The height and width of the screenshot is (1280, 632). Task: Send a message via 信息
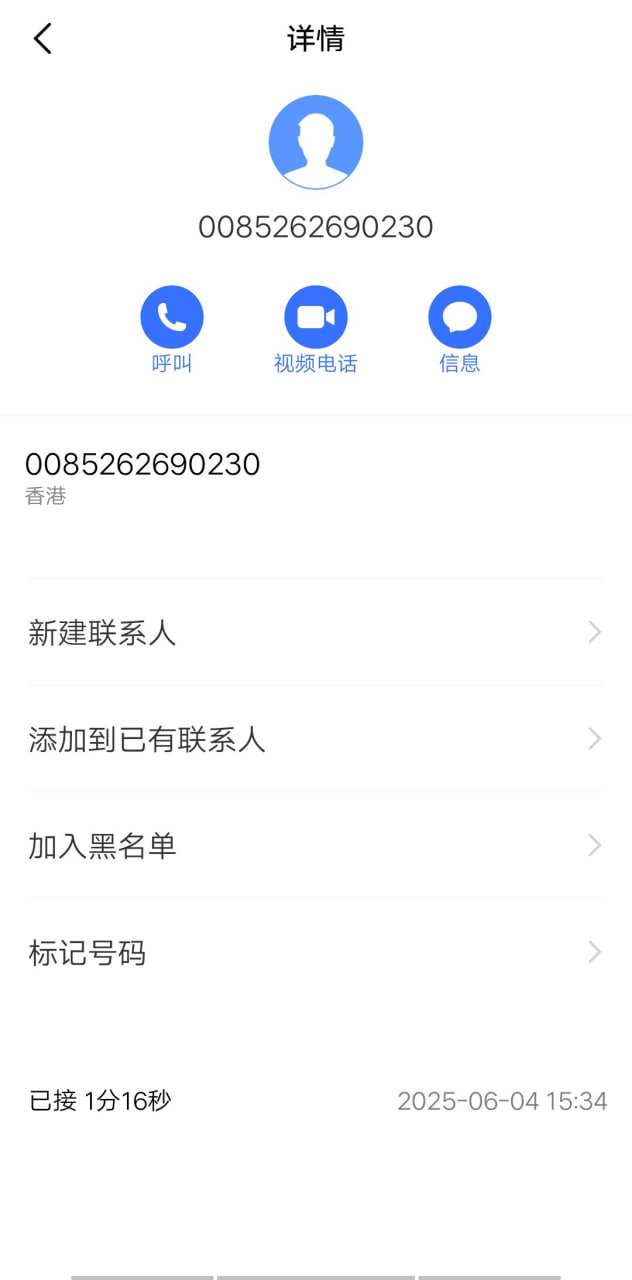(460, 318)
